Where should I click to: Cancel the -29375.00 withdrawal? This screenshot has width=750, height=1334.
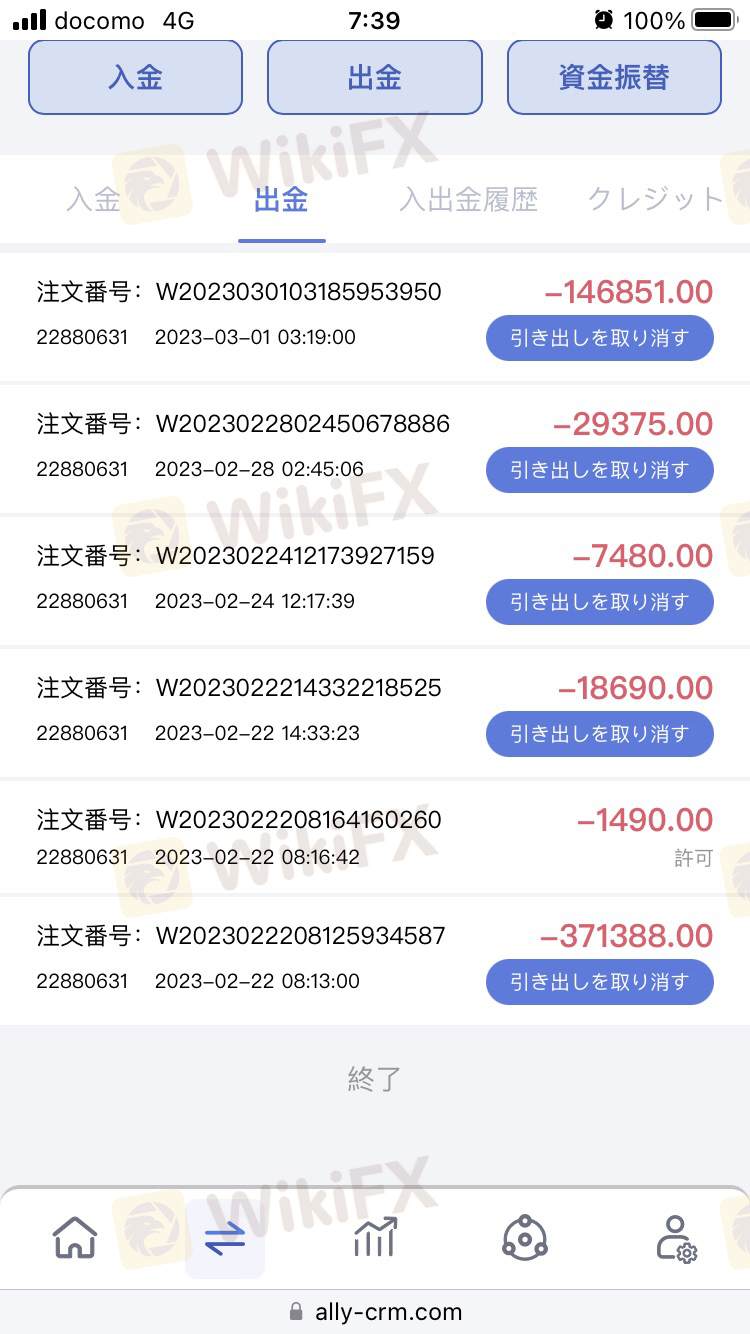click(600, 470)
